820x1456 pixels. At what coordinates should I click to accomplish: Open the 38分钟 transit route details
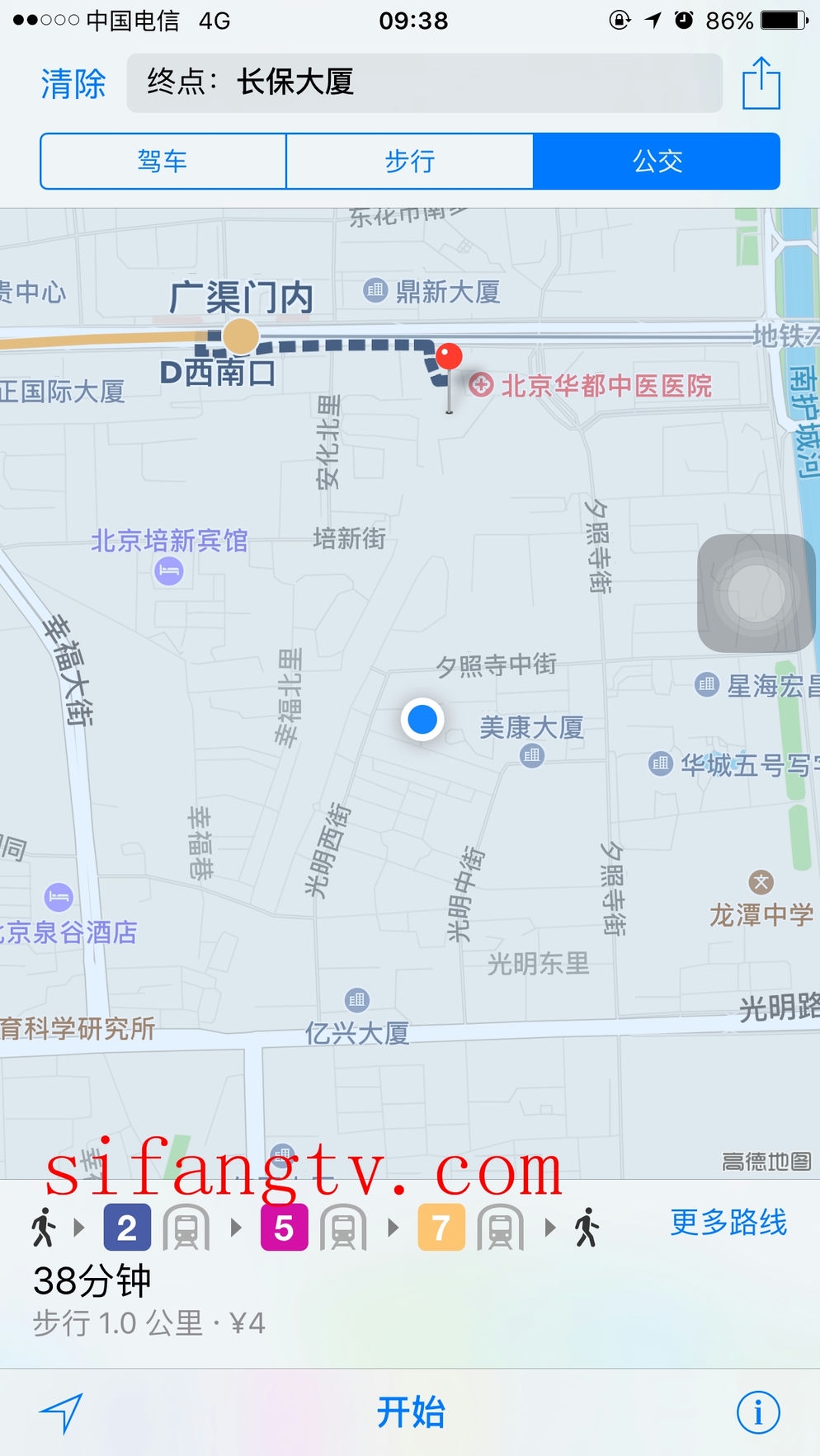click(x=92, y=1280)
